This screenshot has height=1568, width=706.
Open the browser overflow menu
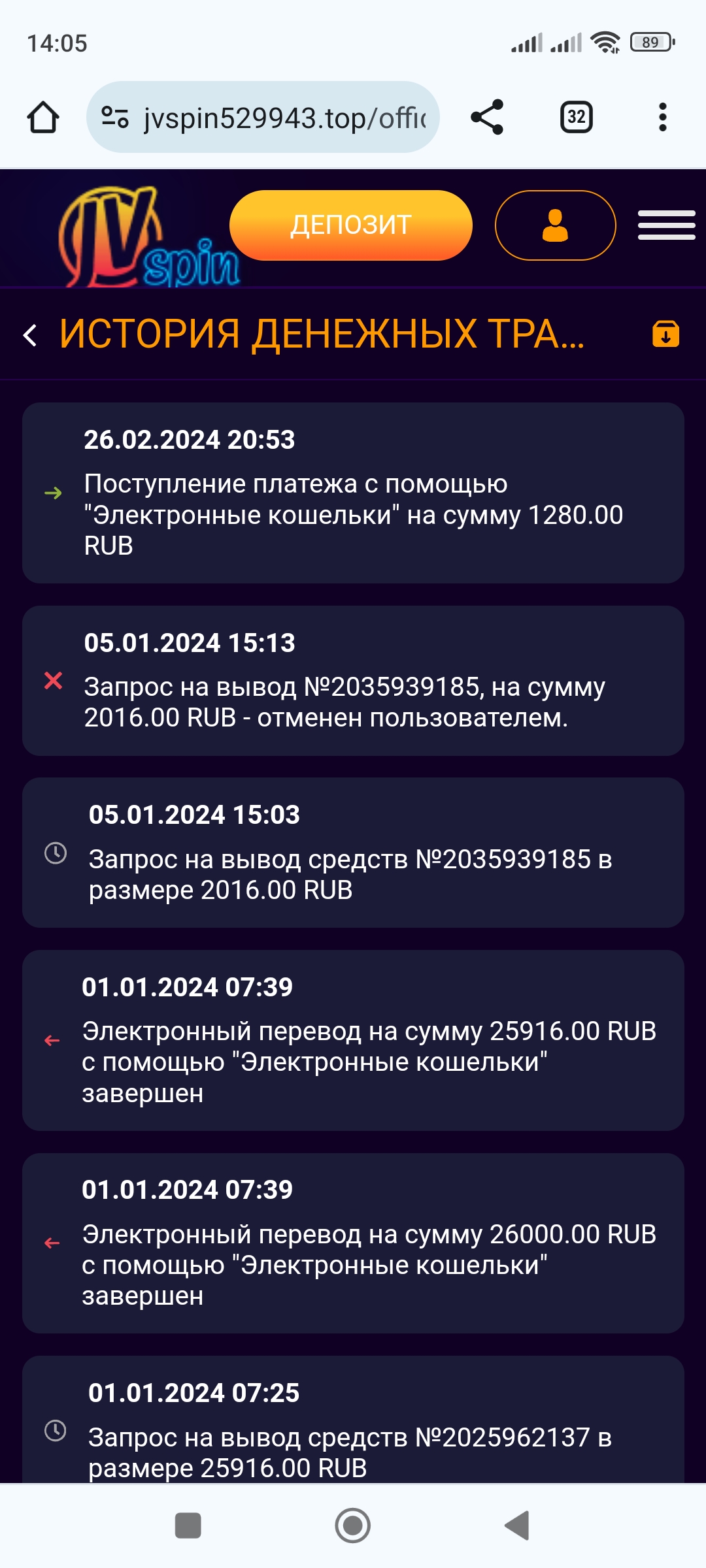click(x=662, y=118)
